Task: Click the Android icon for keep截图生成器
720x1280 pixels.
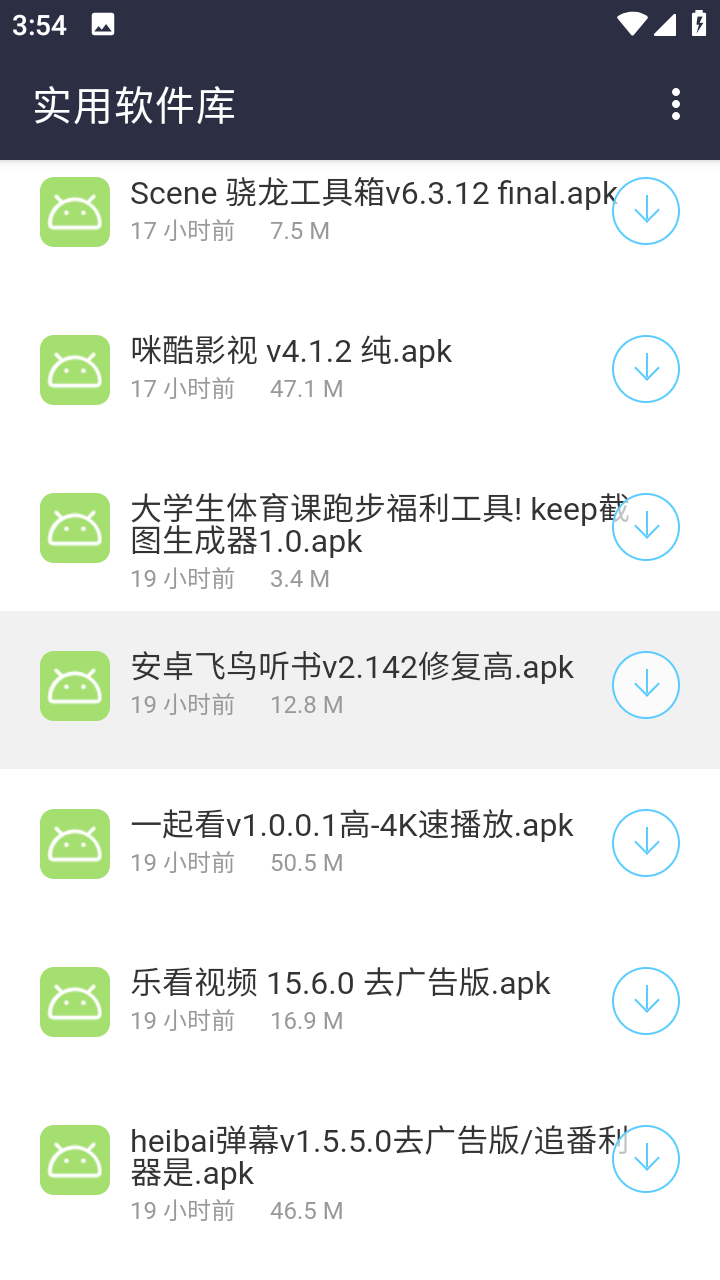Action: tap(74, 527)
